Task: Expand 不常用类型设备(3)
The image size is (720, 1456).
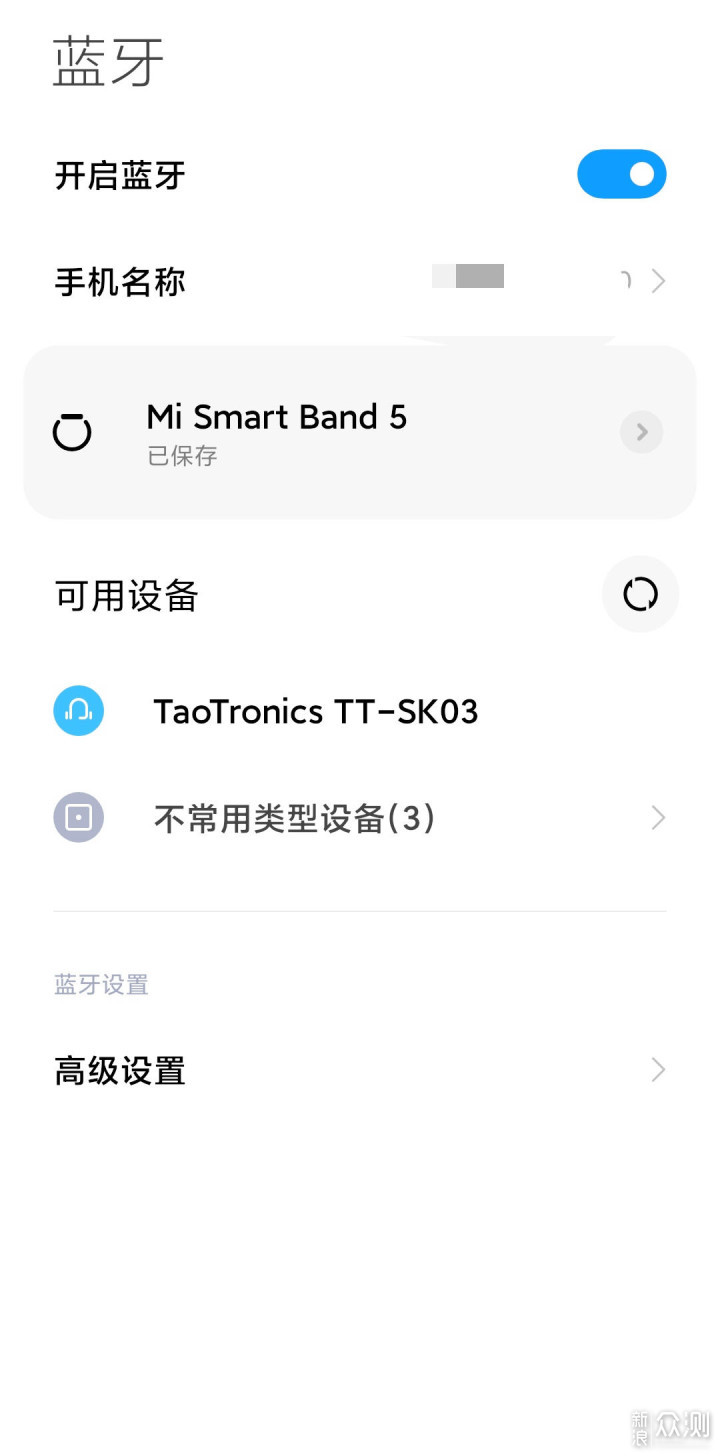Action: click(x=360, y=818)
